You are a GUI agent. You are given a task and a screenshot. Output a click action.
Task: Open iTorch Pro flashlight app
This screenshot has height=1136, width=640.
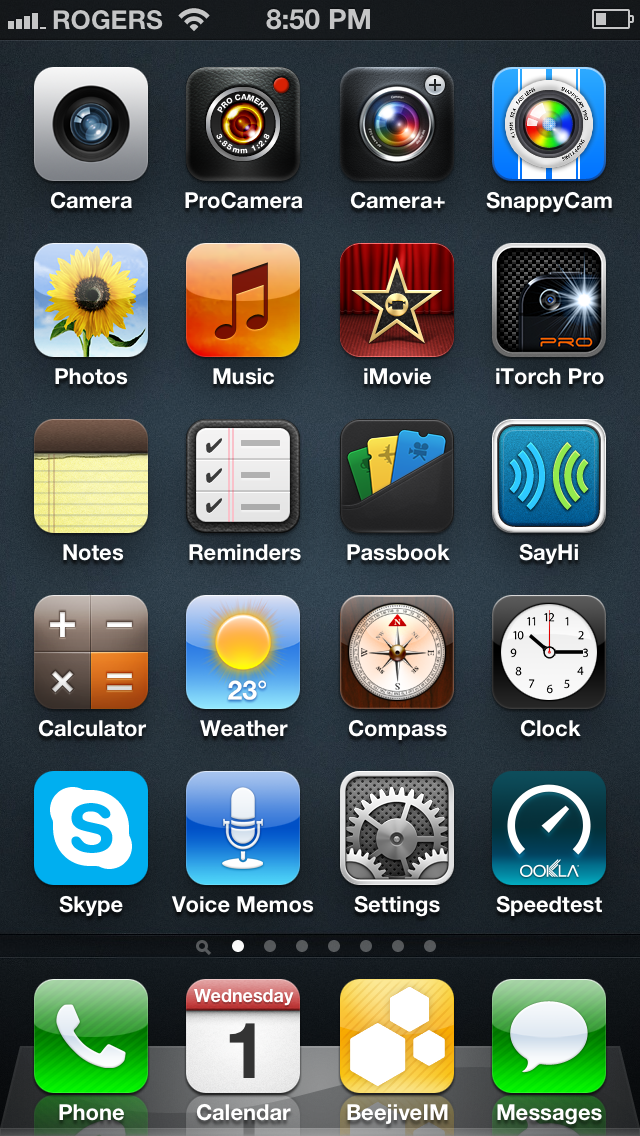(549, 300)
